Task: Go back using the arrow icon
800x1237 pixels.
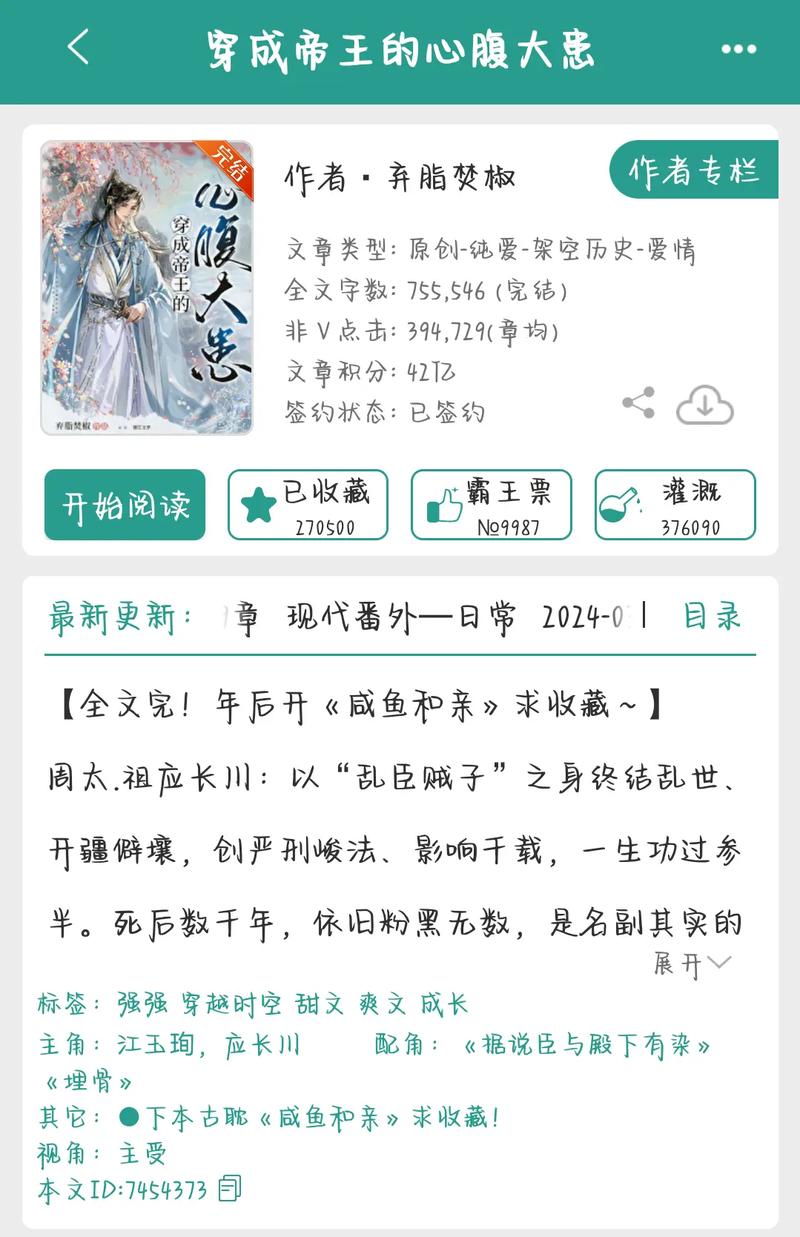Action: [78, 48]
